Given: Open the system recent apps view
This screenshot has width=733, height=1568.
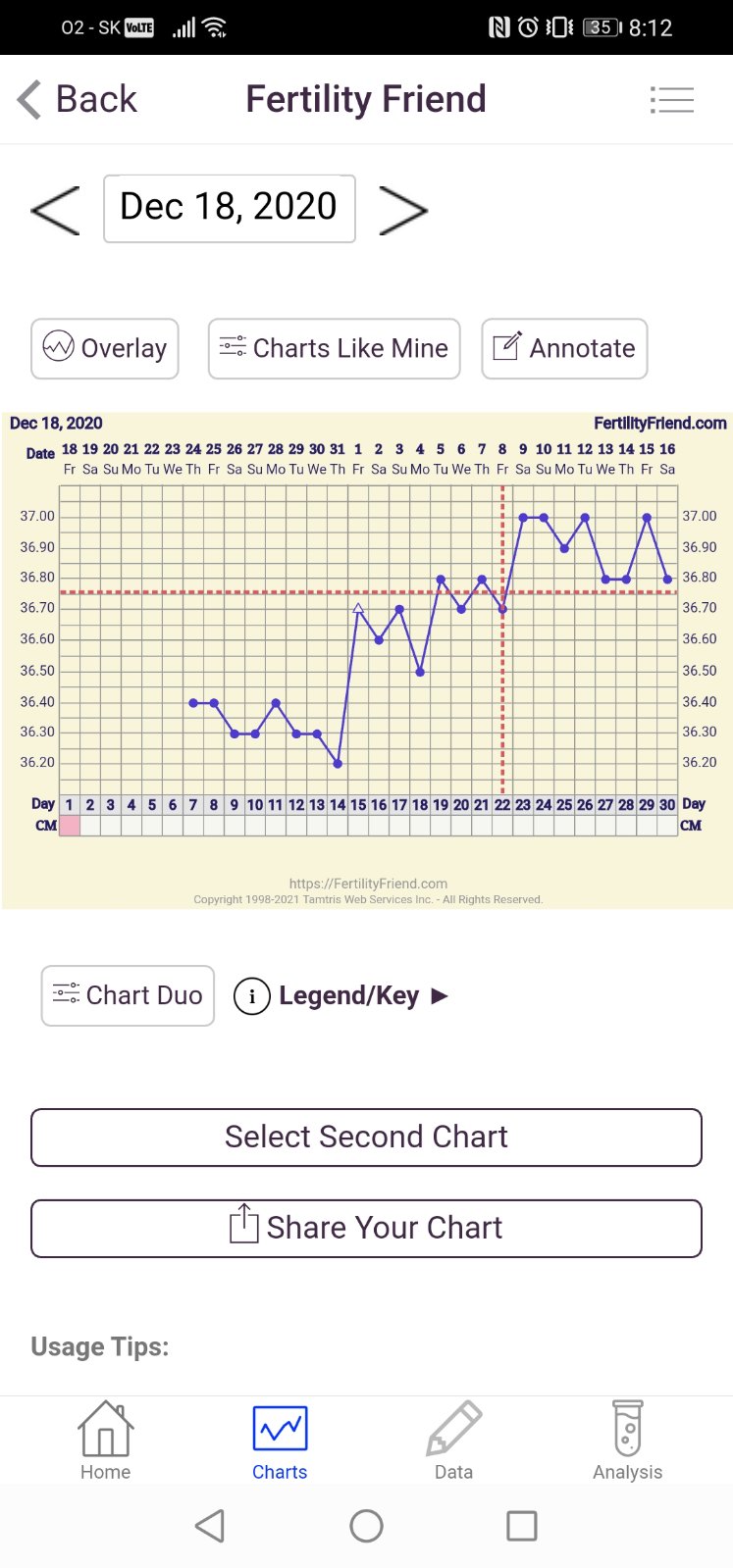Looking at the screenshot, I should (521, 1526).
